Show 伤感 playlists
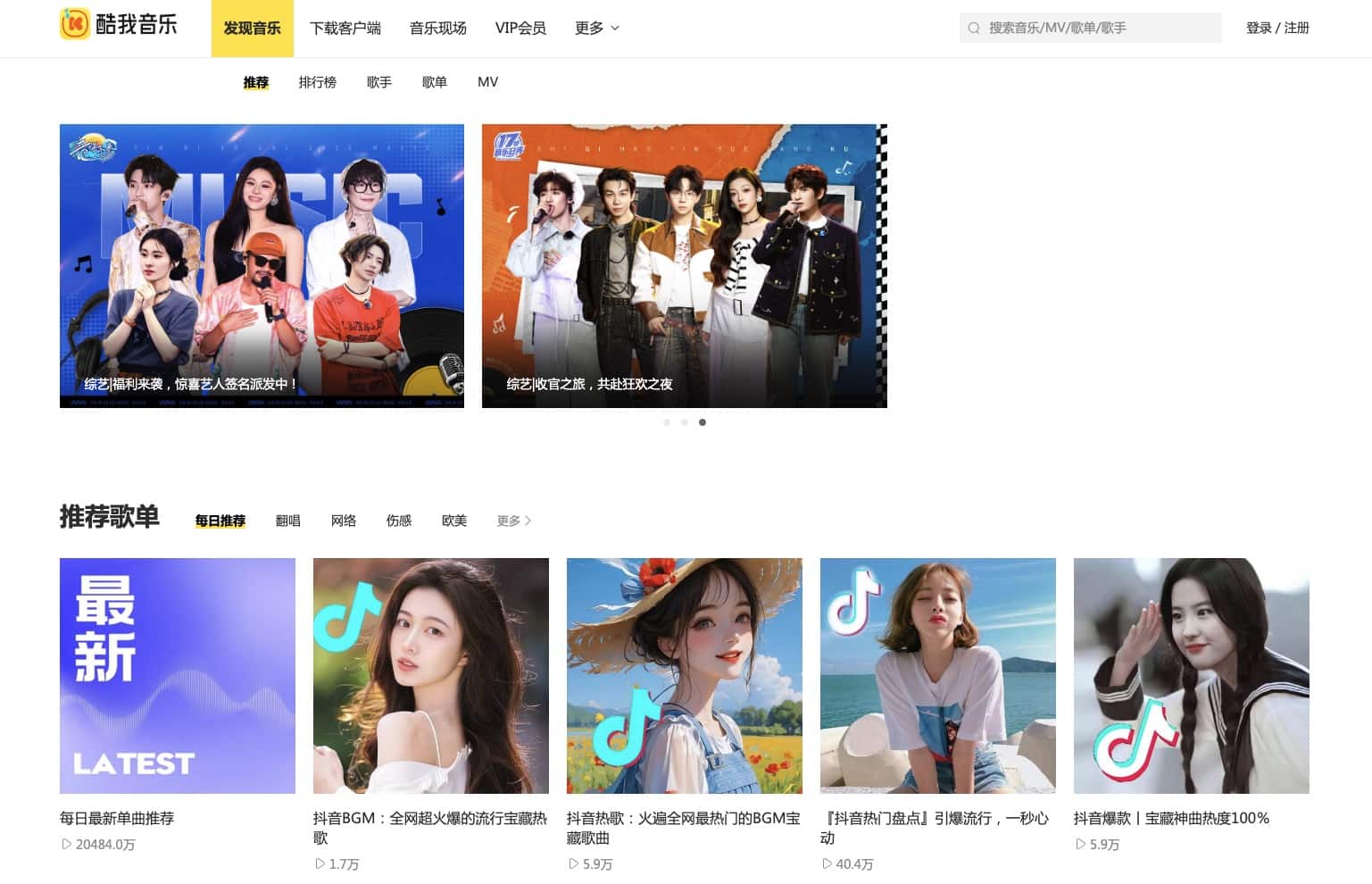This screenshot has width=1372, height=884. click(398, 521)
